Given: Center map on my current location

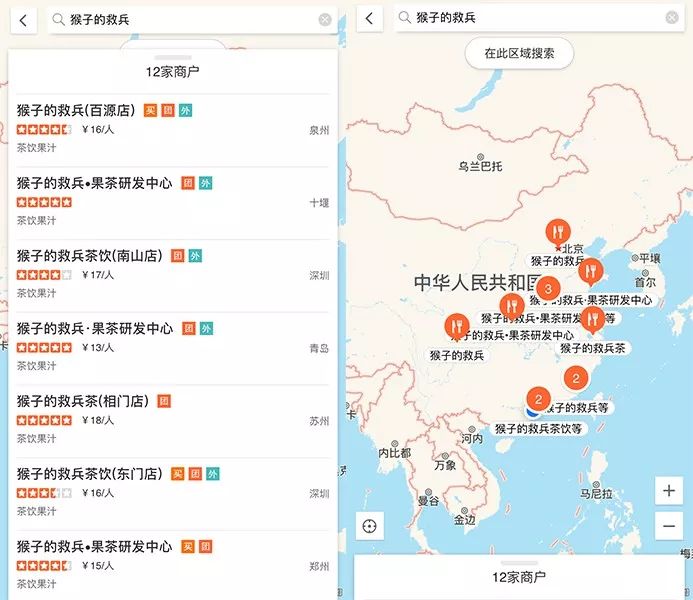Looking at the screenshot, I should pyautogui.click(x=370, y=526).
